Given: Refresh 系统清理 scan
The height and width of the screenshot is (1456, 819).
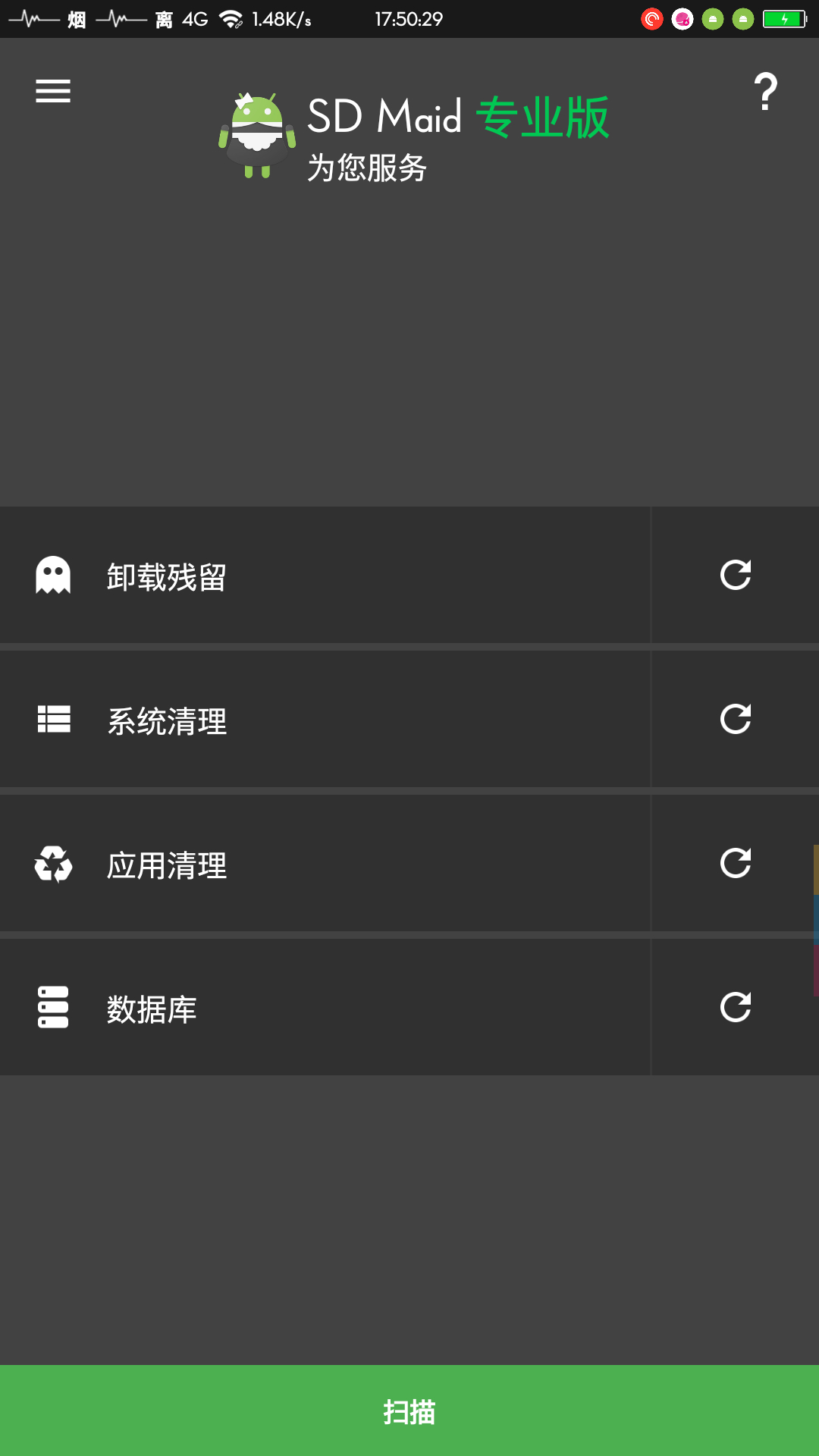Looking at the screenshot, I should tap(735, 720).
